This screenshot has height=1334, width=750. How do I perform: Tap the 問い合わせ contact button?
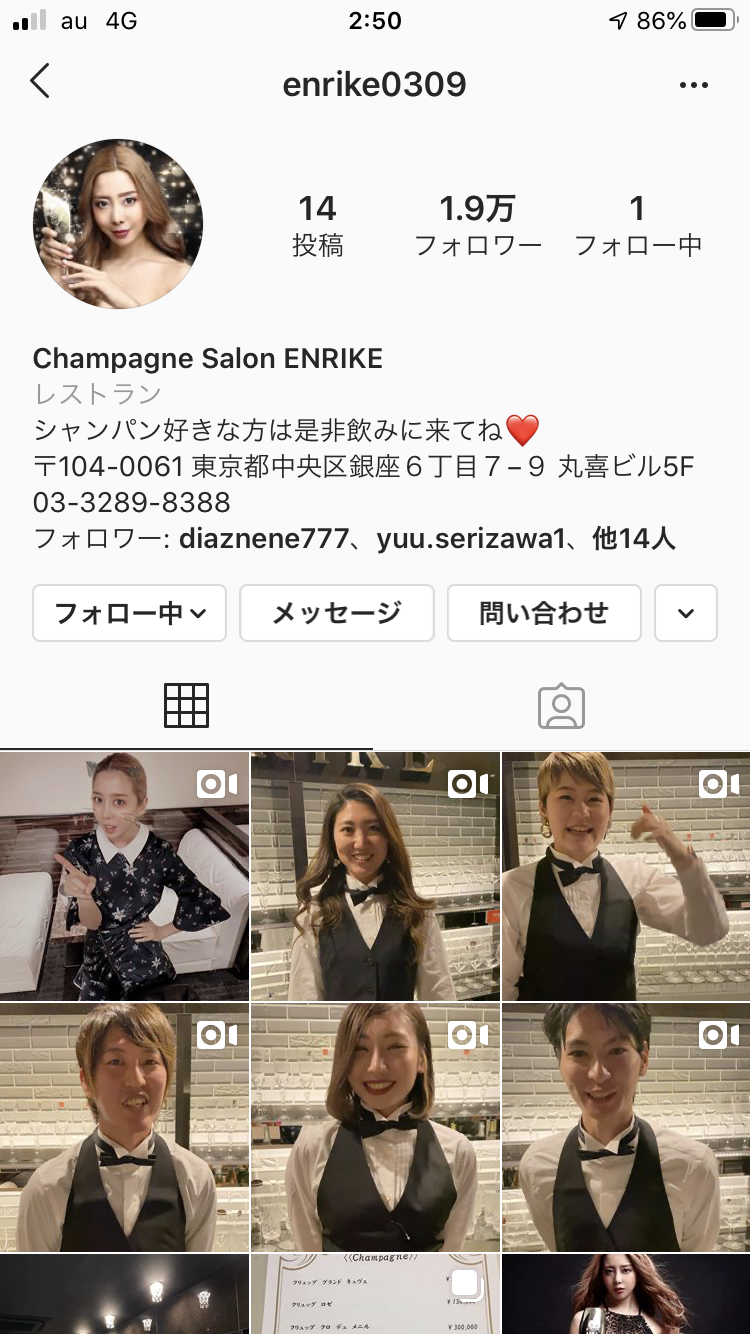point(544,613)
